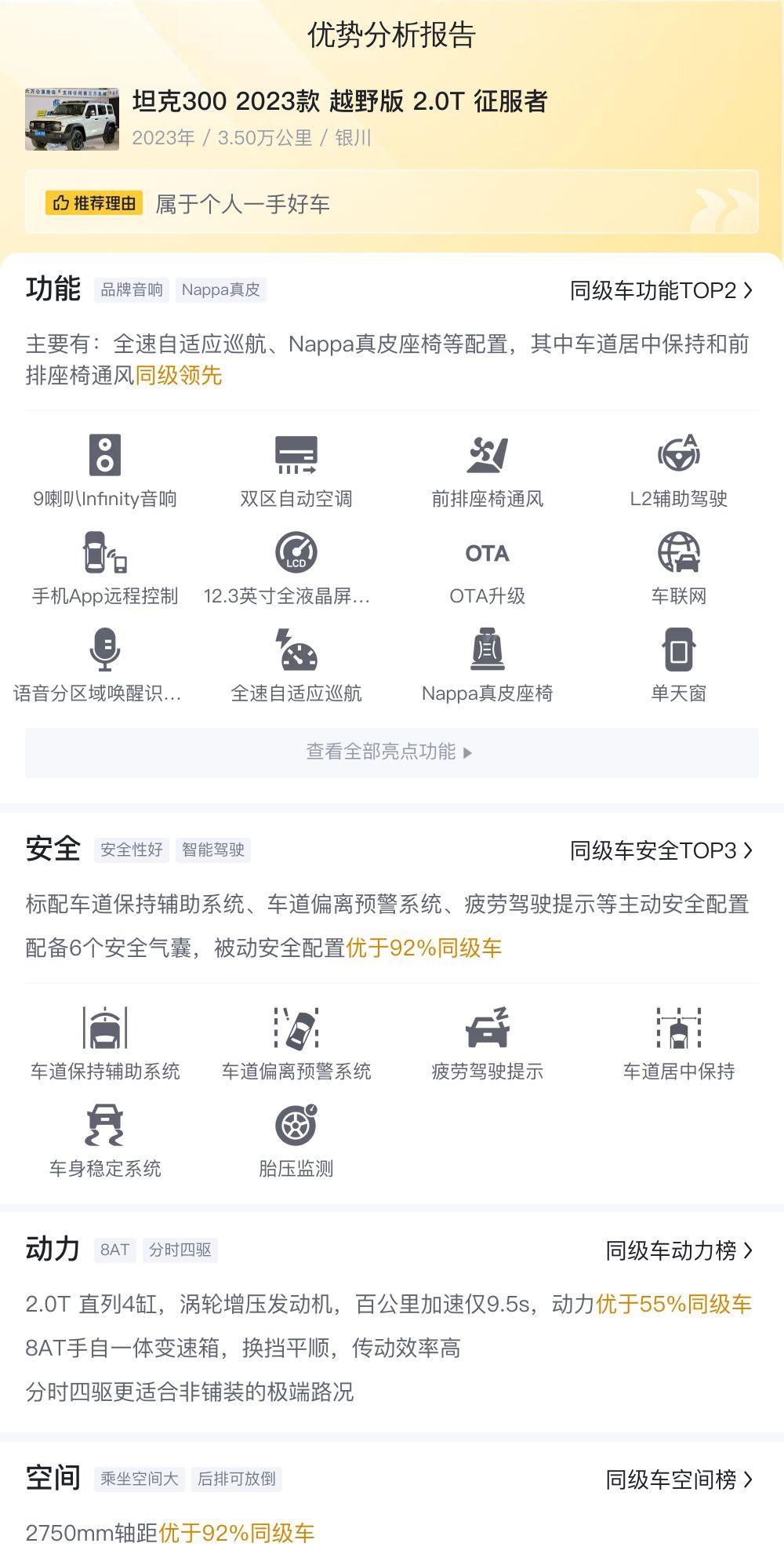The height and width of the screenshot is (1554, 784).
Task: Open the 同级车功能TOP2 ranking
Action: pyautogui.click(x=661, y=290)
